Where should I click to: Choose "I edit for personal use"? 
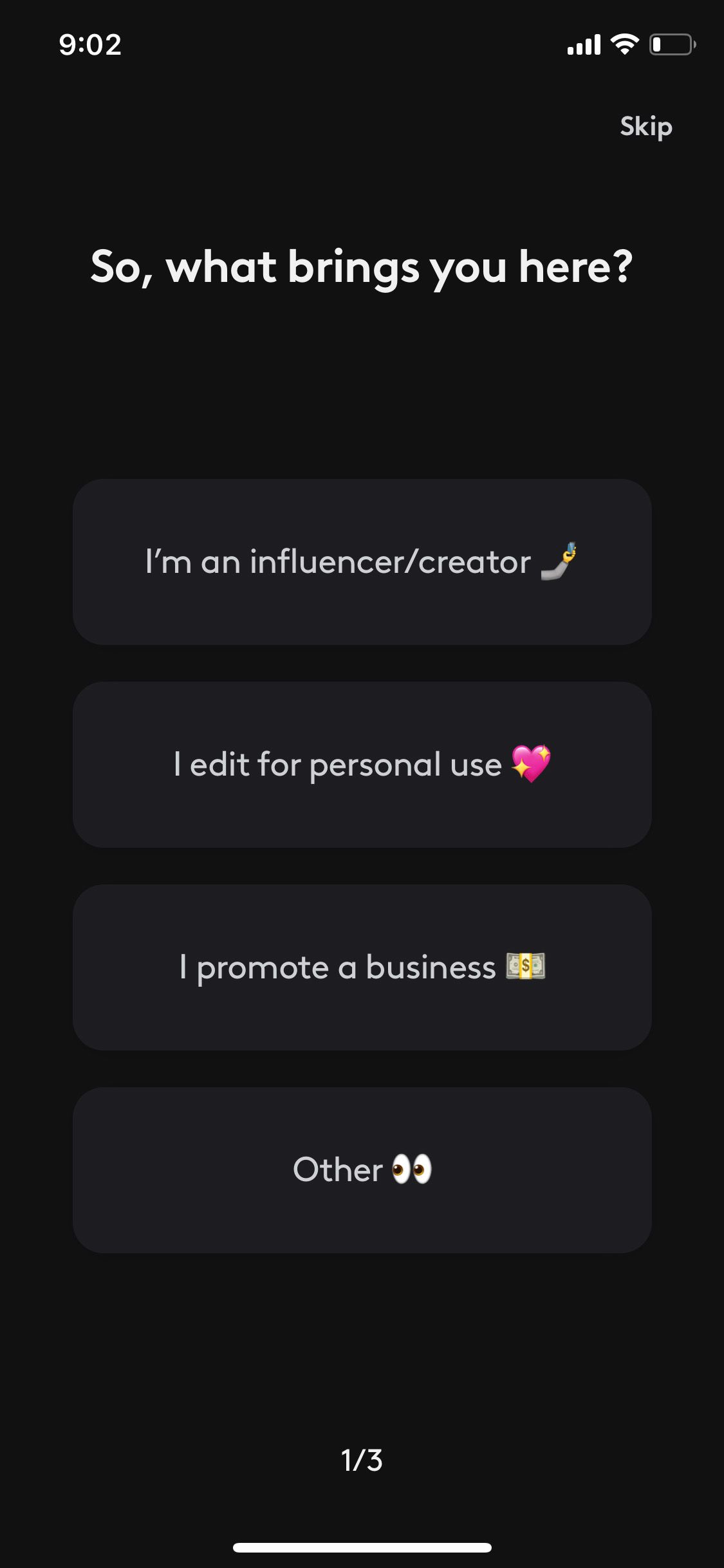(362, 765)
